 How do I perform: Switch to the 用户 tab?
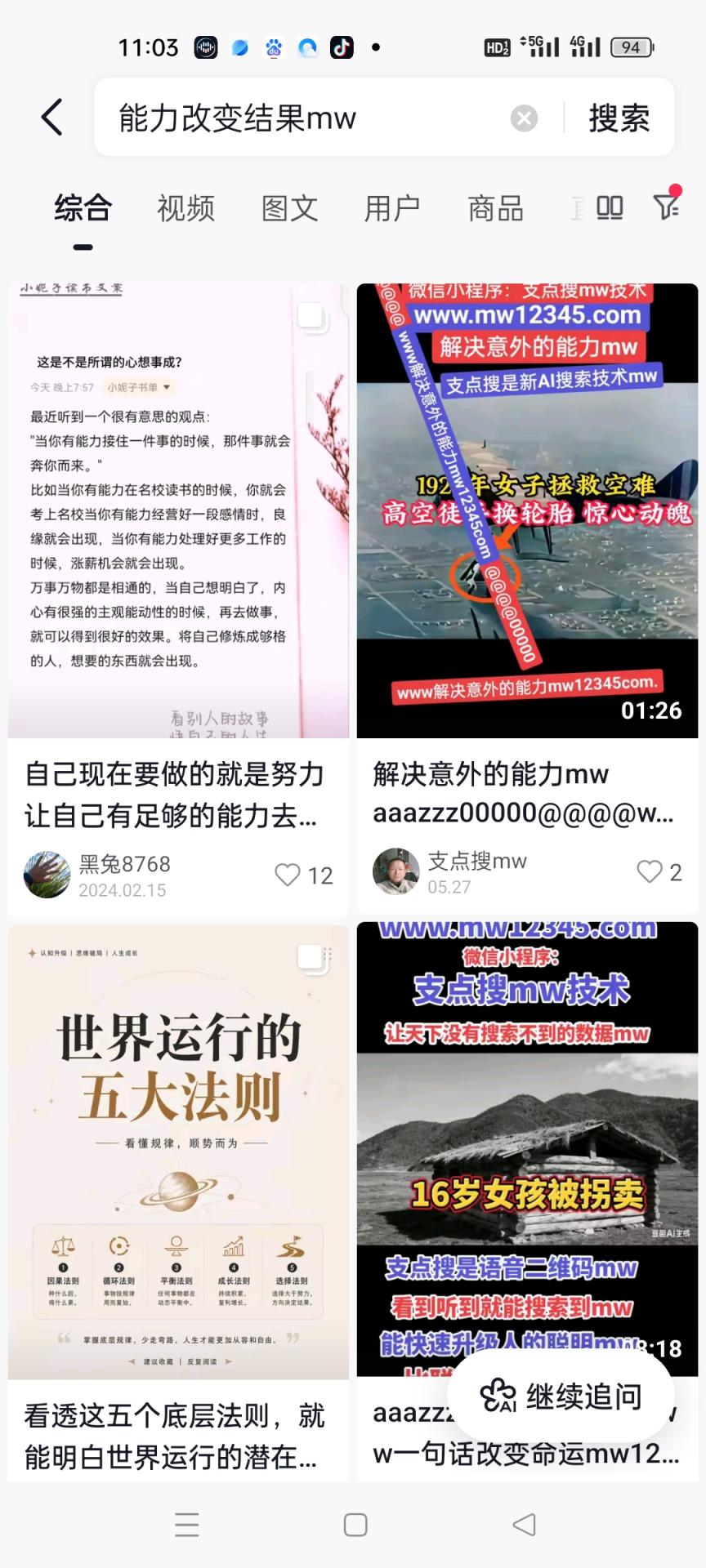(392, 209)
